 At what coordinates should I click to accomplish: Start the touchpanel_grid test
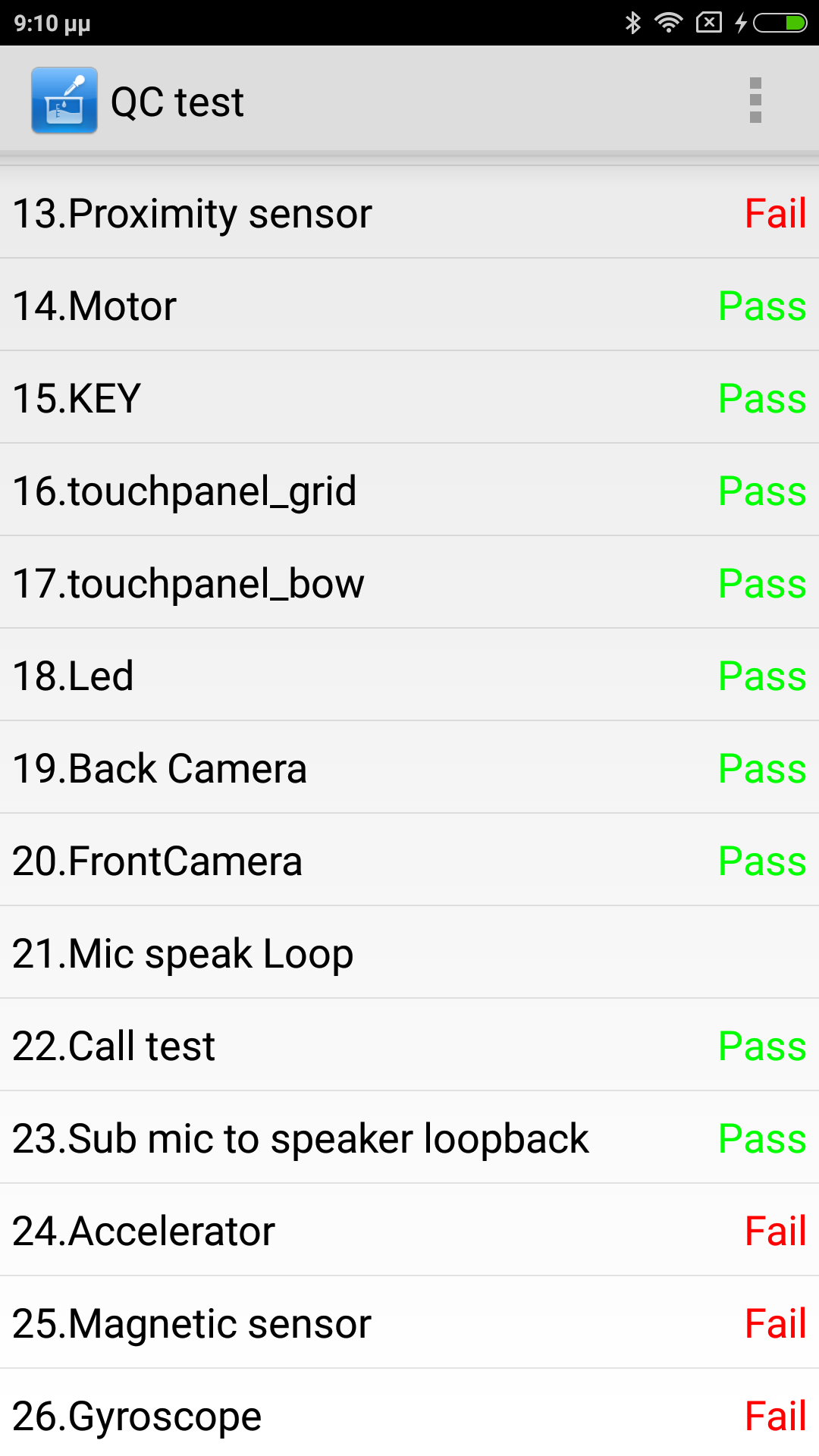tap(409, 491)
